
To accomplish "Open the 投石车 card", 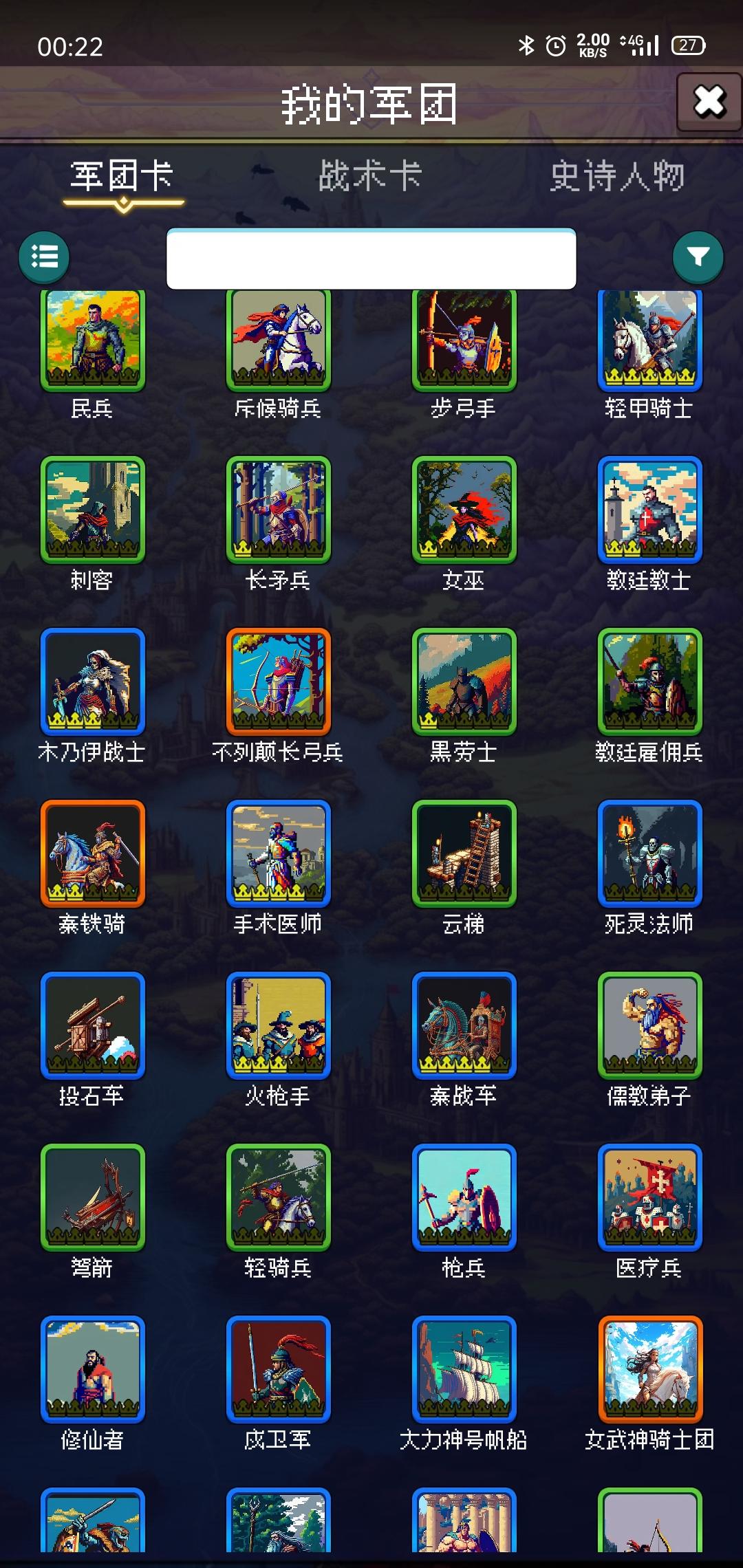I will click(93, 1025).
